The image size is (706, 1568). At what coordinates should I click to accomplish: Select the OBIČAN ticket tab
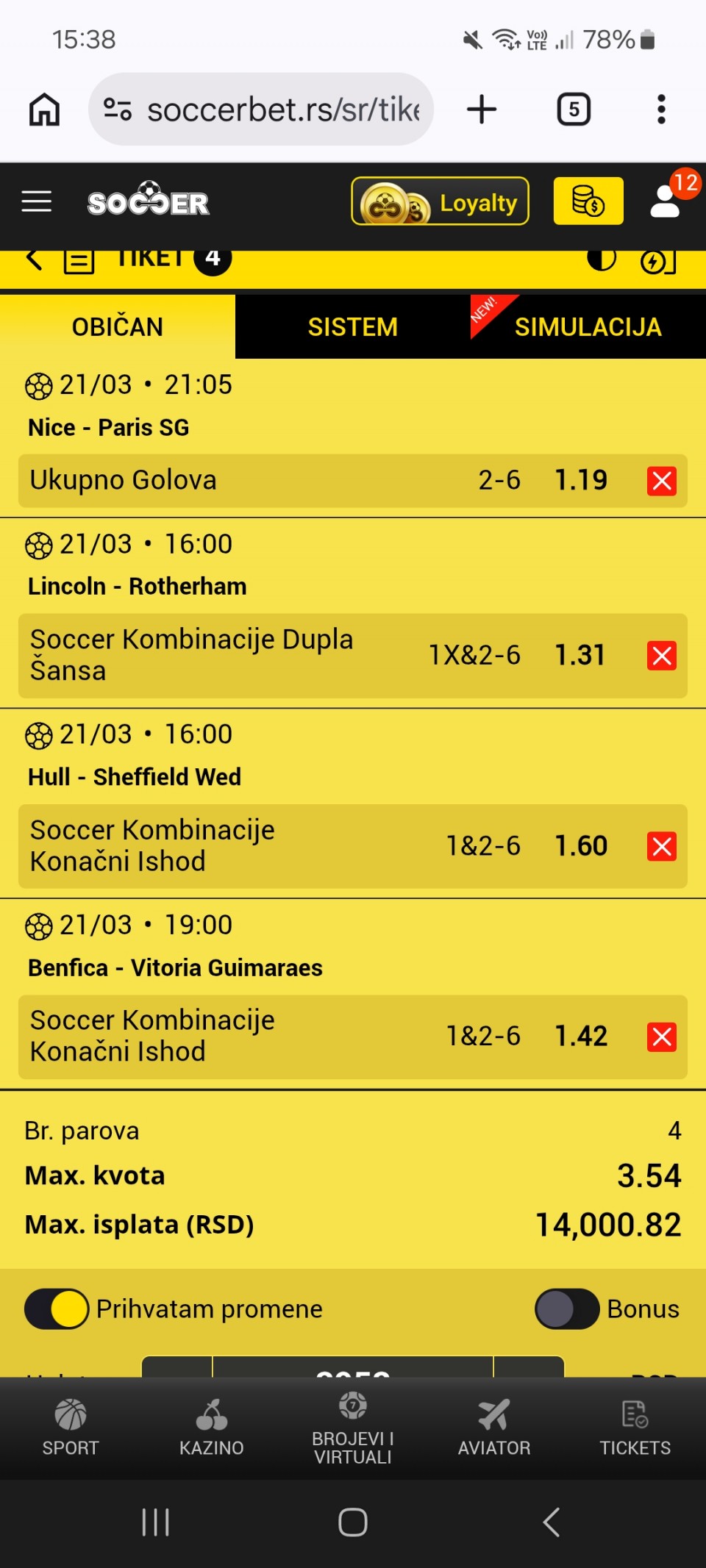pyautogui.click(x=118, y=327)
